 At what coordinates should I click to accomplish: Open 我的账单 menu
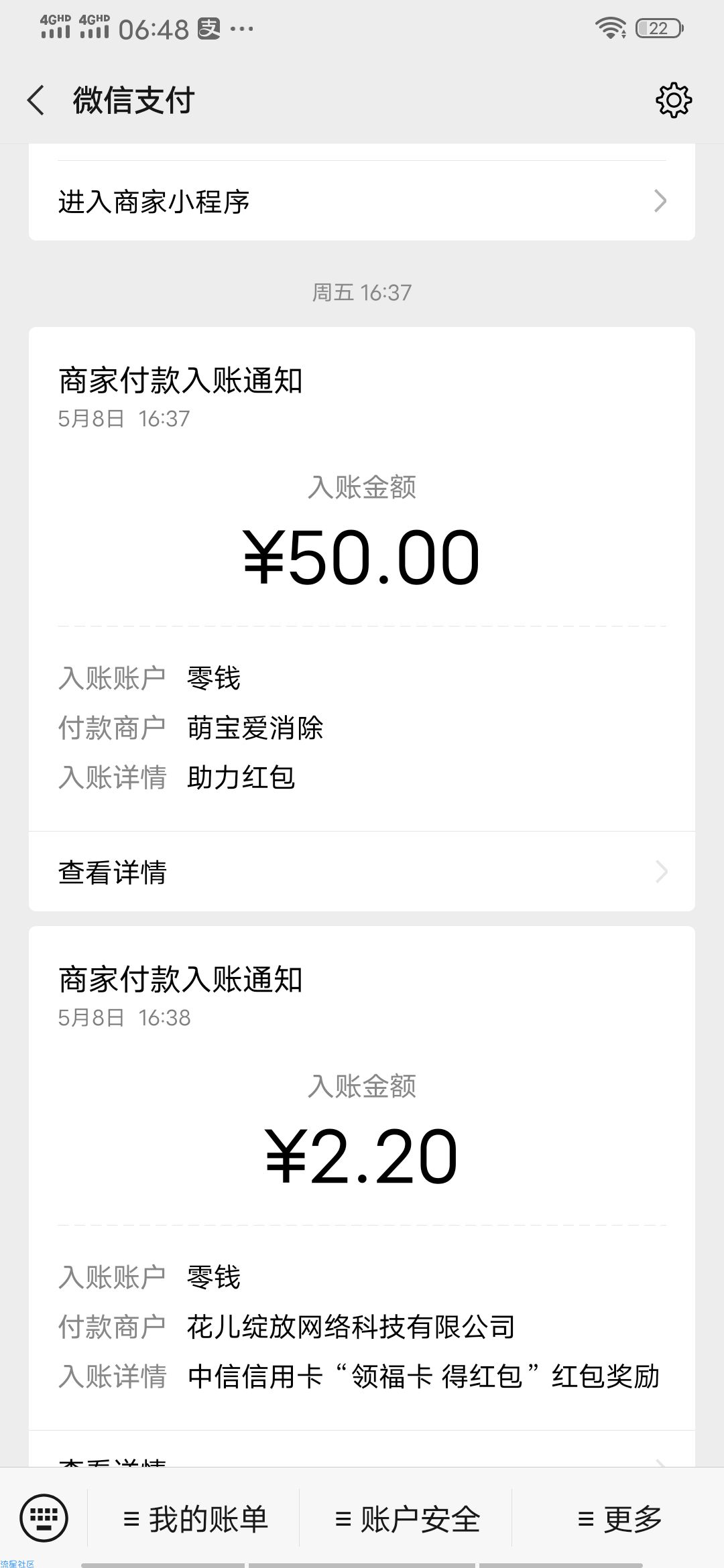coord(194,1518)
